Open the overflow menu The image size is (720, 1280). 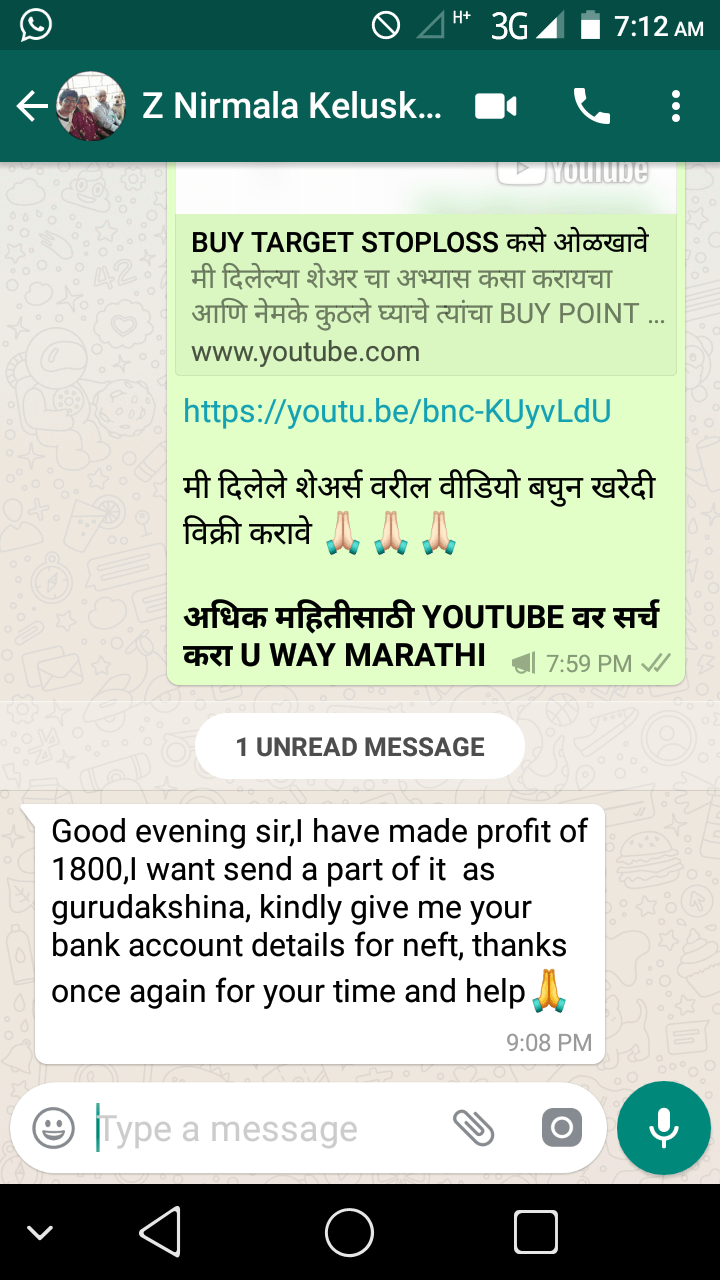coord(677,107)
